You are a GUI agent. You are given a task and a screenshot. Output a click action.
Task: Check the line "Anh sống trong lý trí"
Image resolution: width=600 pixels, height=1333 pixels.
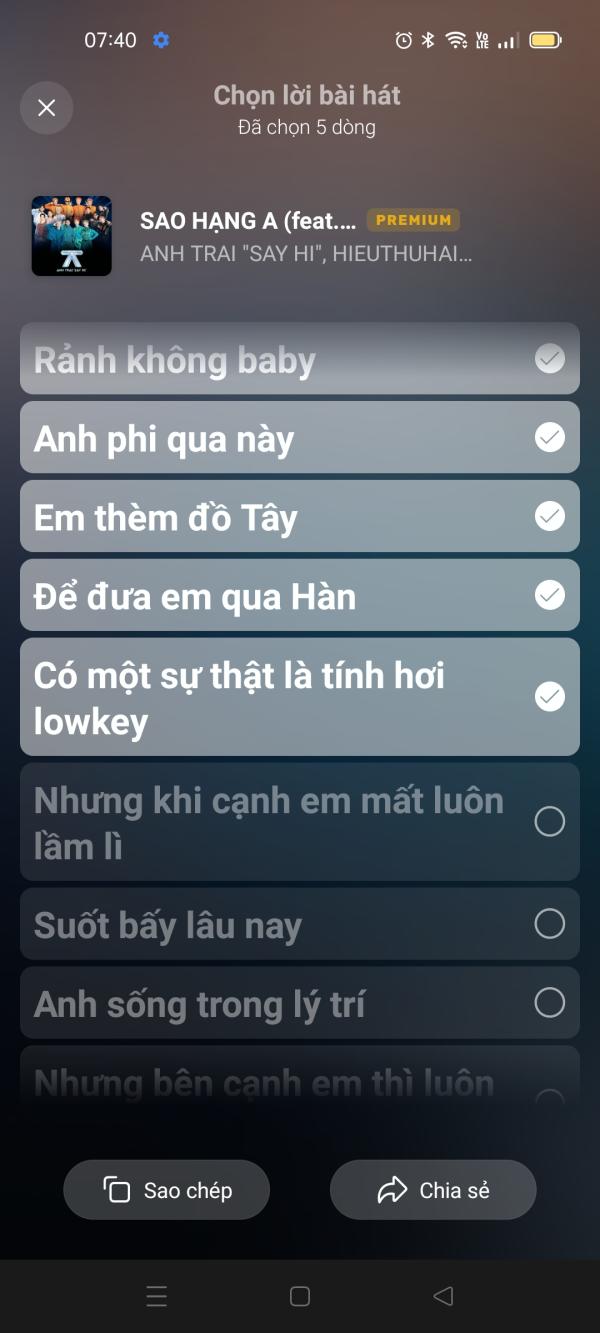coord(299,1003)
